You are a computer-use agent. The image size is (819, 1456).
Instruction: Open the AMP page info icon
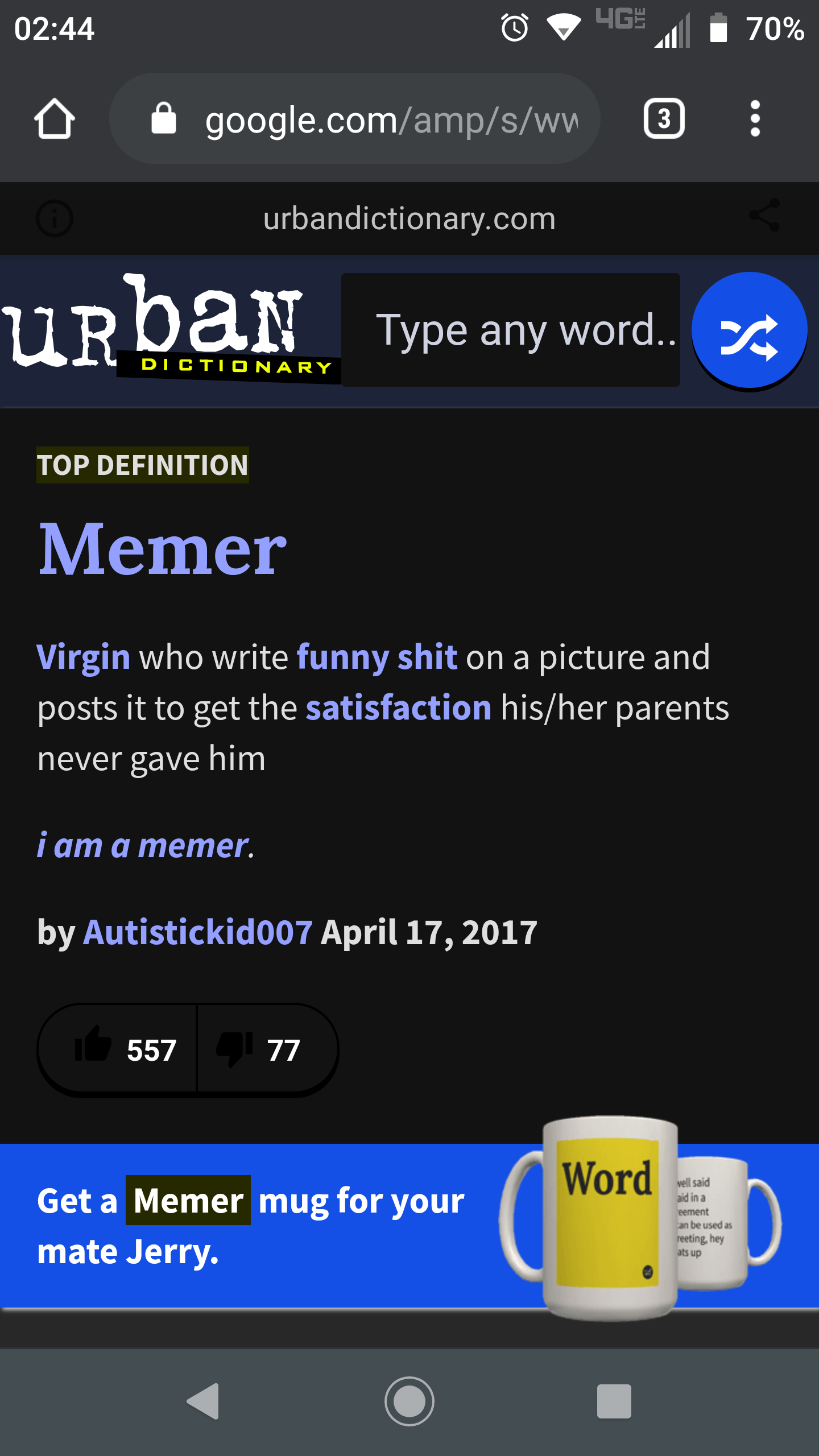coord(55,218)
